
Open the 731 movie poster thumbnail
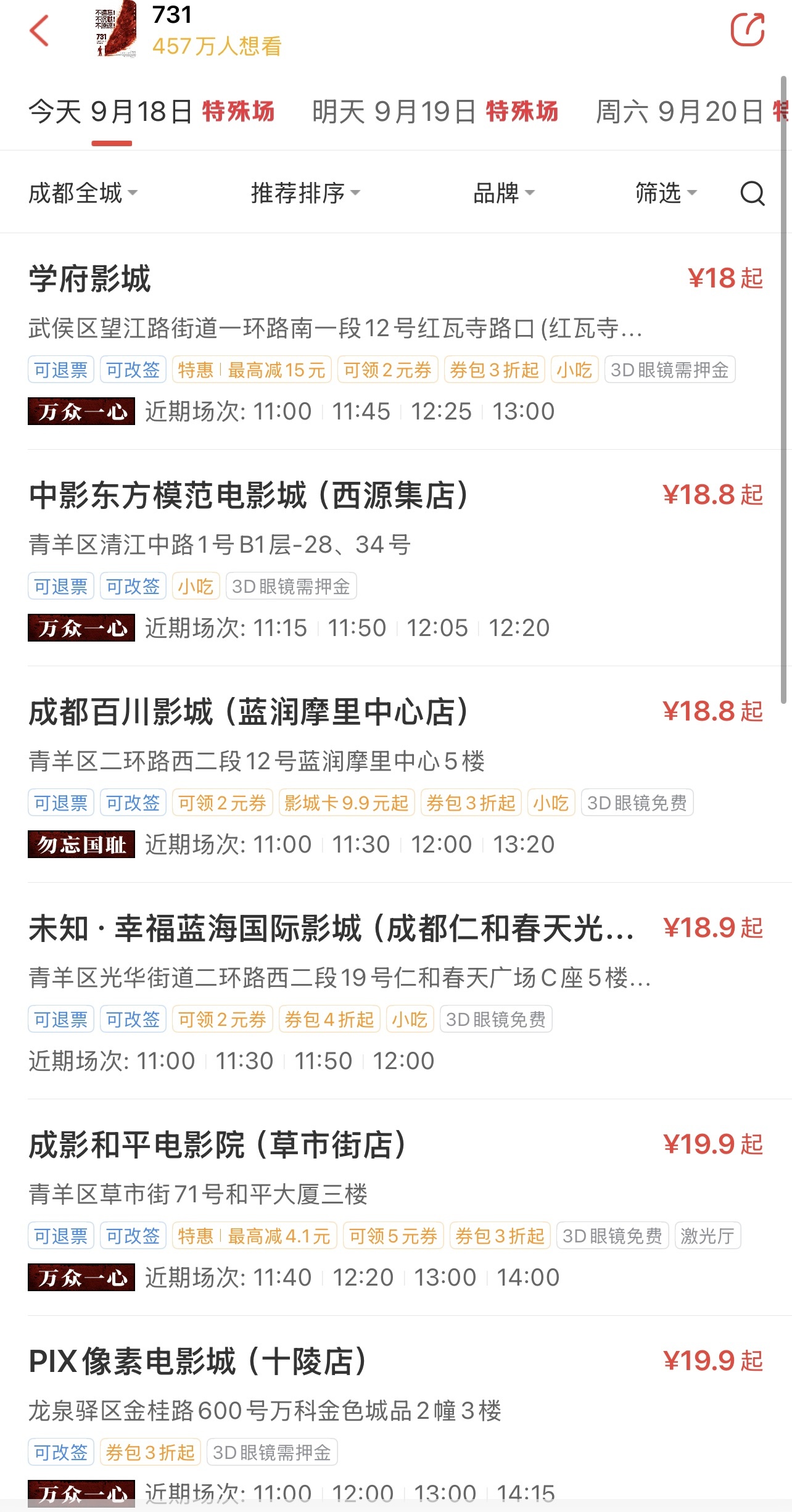(117, 30)
